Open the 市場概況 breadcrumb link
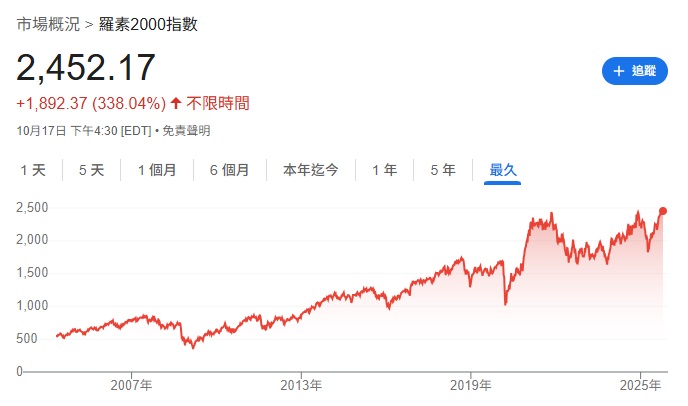Screen dimensions: 688x406 click(x=47, y=24)
